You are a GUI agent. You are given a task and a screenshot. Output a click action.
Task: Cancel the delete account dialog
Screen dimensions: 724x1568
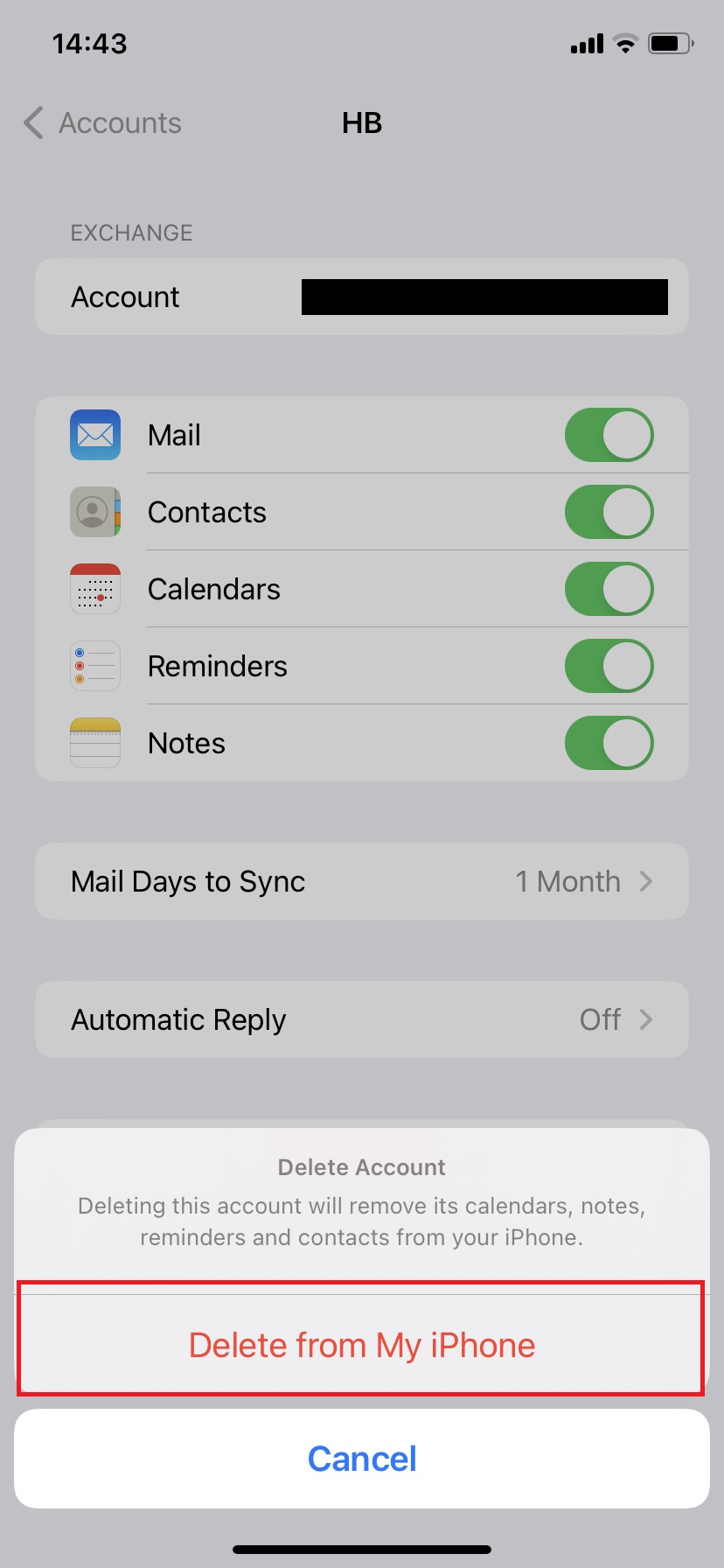pyautogui.click(x=361, y=1459)
